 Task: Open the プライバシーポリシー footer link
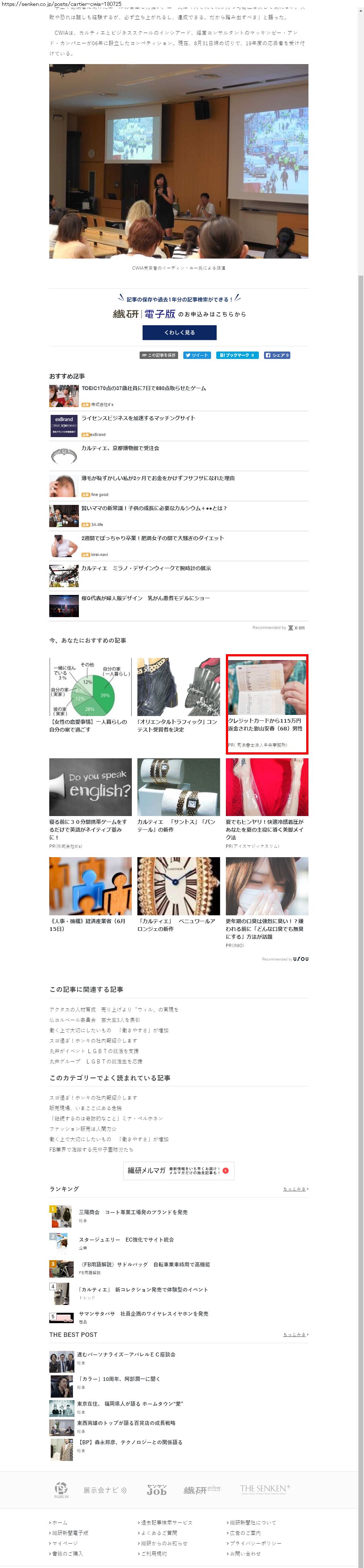[256, 1543]
